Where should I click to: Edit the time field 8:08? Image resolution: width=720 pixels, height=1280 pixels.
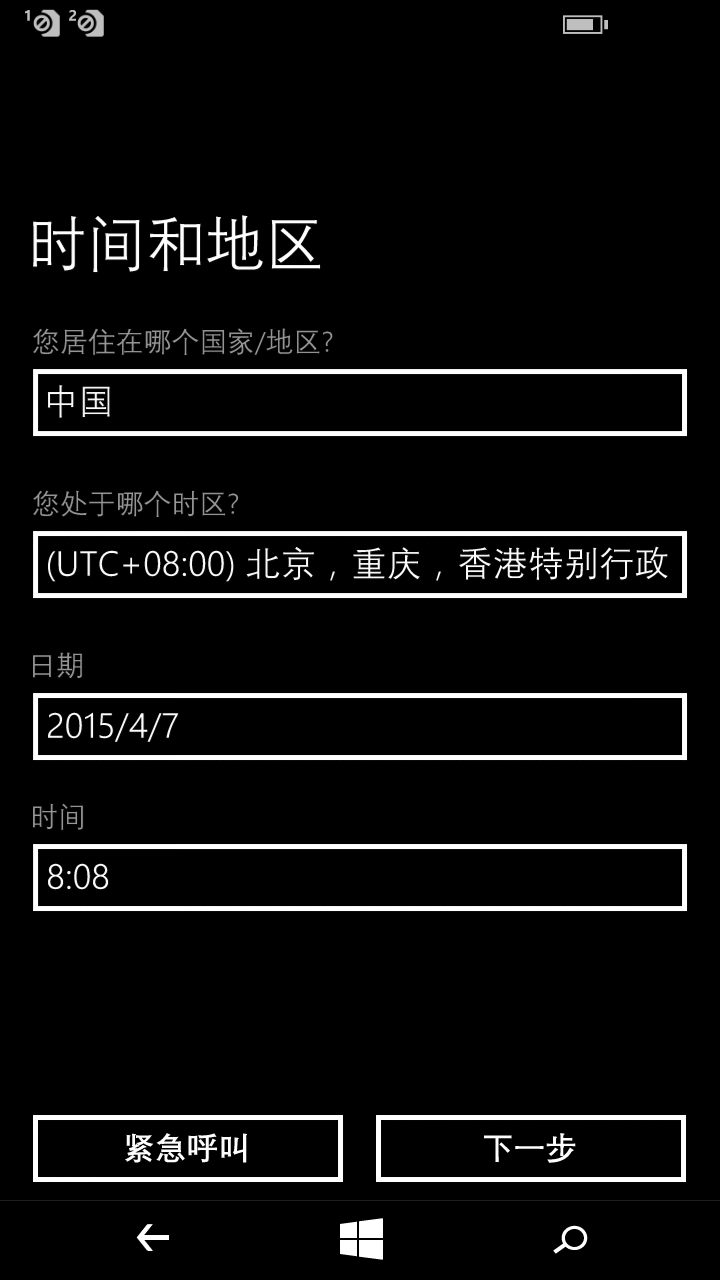[360, 878]
